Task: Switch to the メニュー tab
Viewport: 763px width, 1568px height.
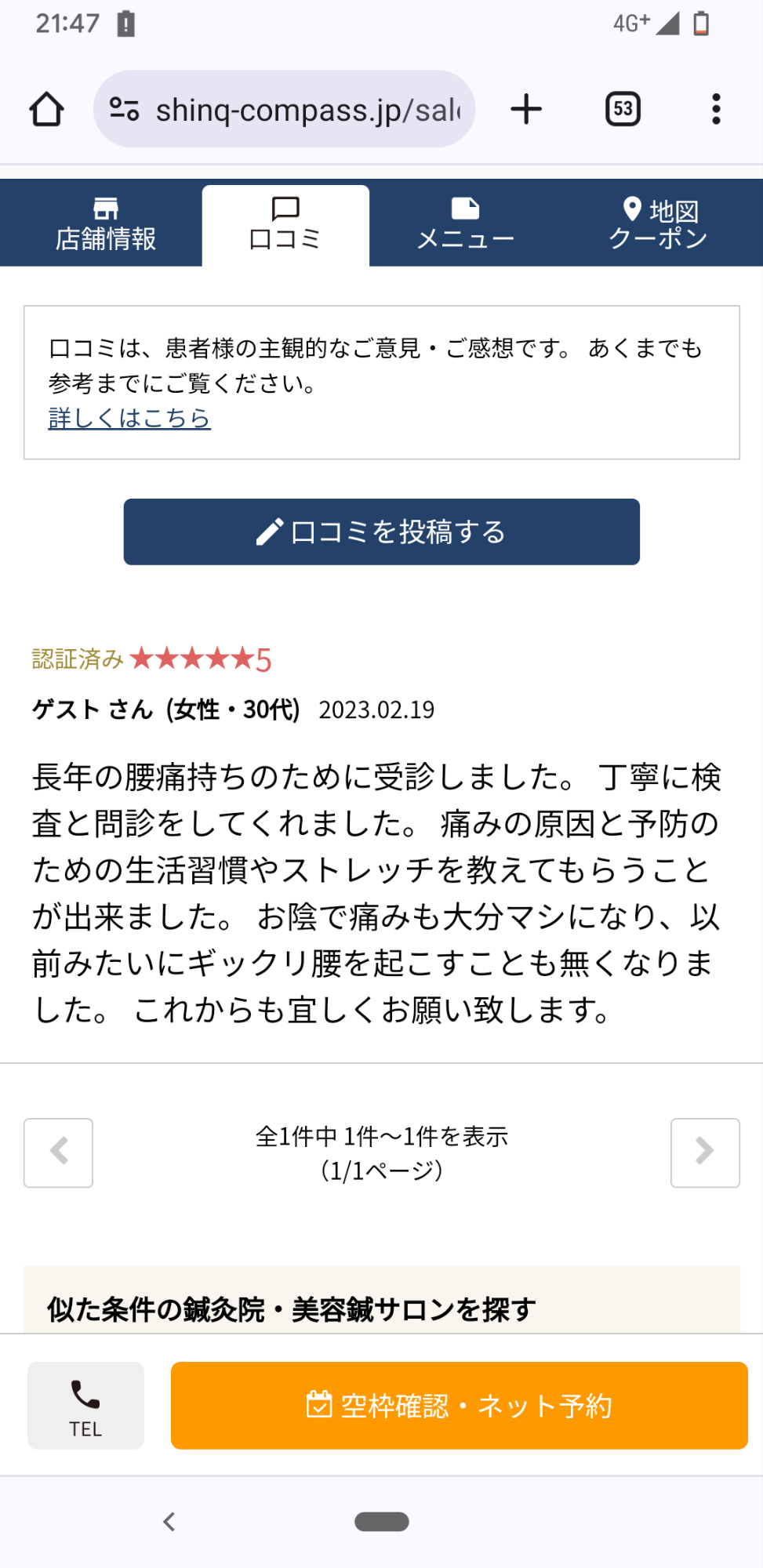Action: (x=465, y=223)
